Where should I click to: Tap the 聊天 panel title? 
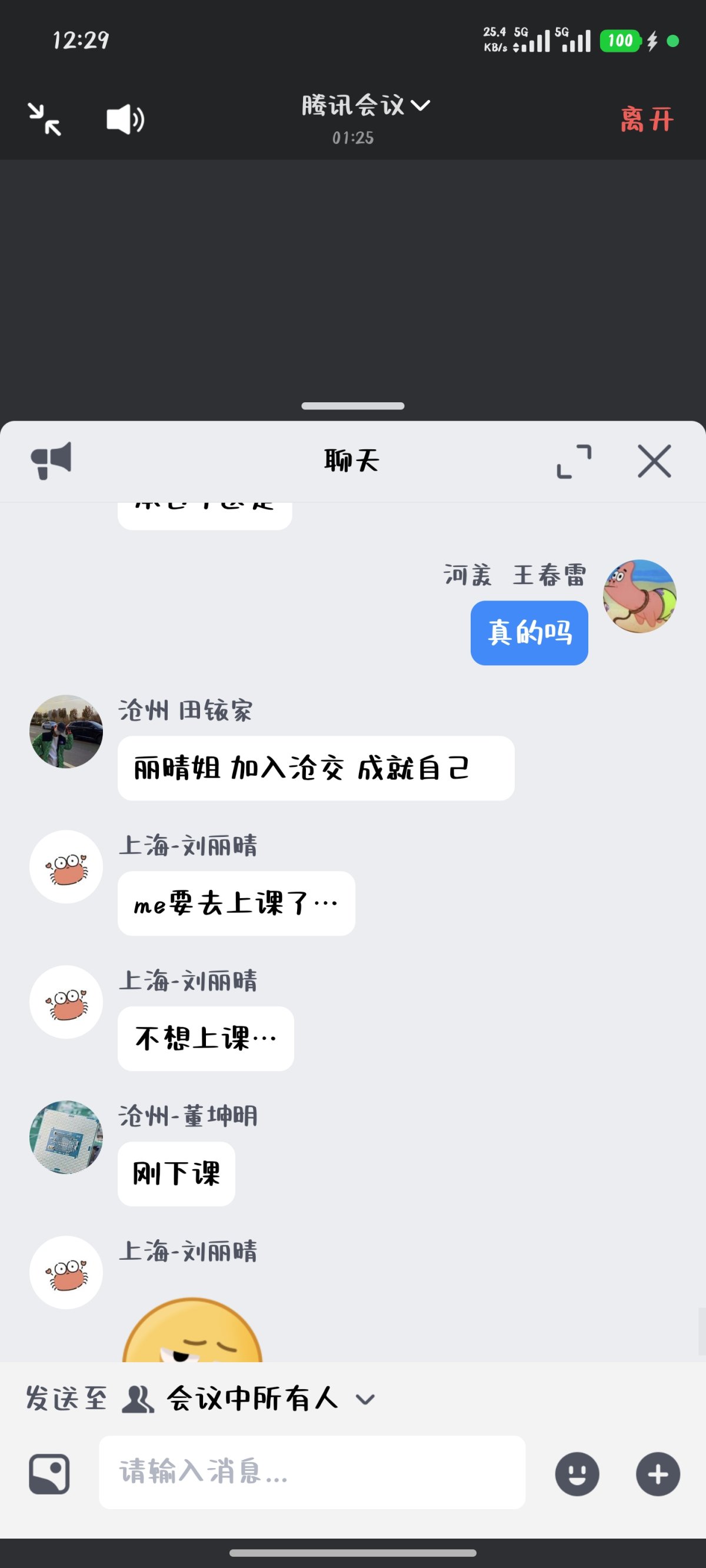(x=352, y=461)
